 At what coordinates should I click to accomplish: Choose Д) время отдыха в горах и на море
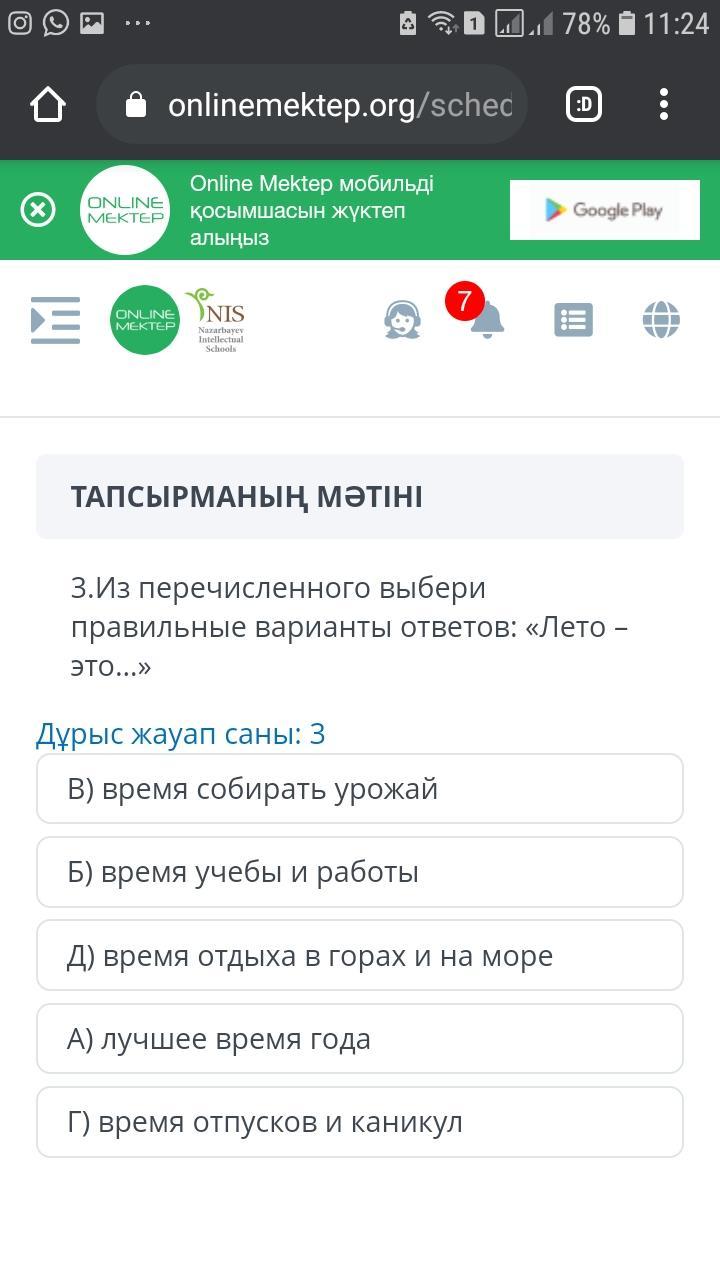(x=360, y=956)
